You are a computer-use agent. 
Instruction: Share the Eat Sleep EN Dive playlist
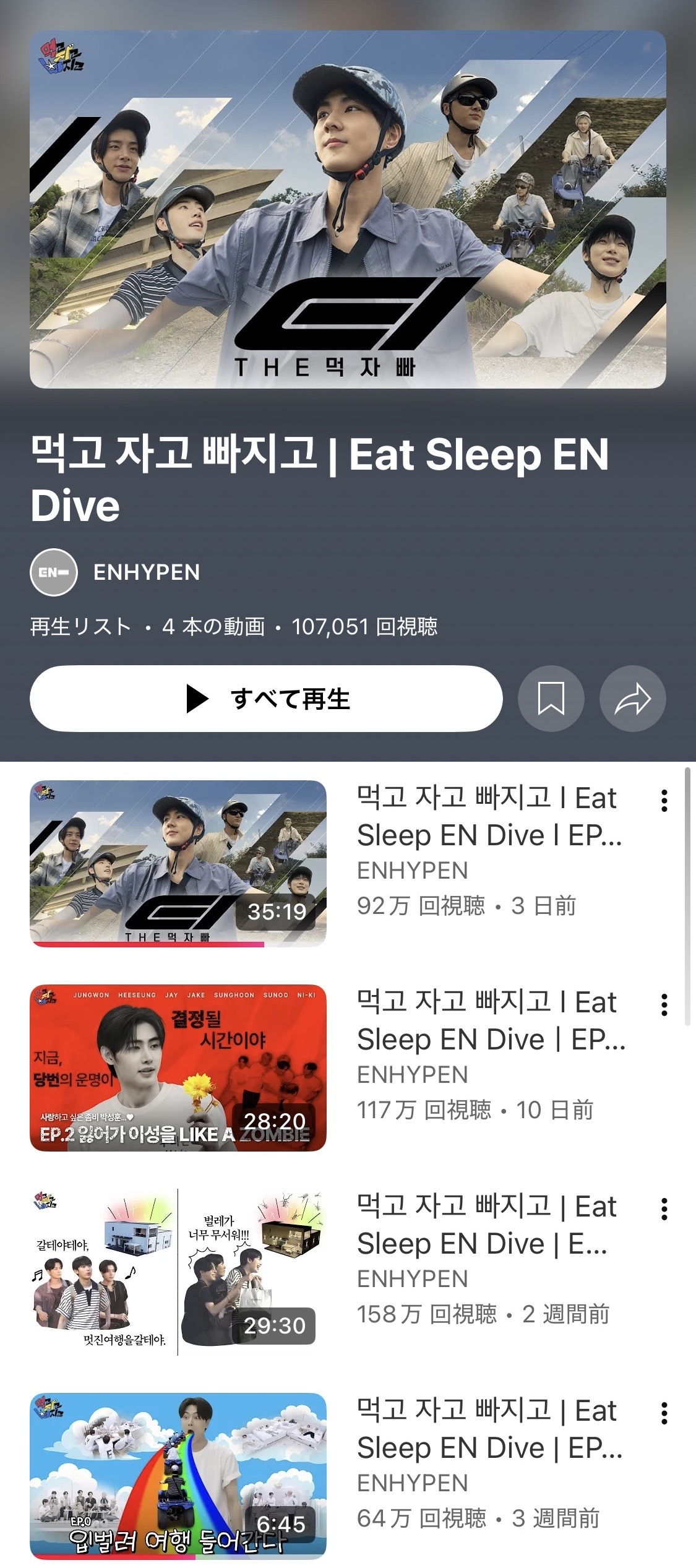pos(632,699)
